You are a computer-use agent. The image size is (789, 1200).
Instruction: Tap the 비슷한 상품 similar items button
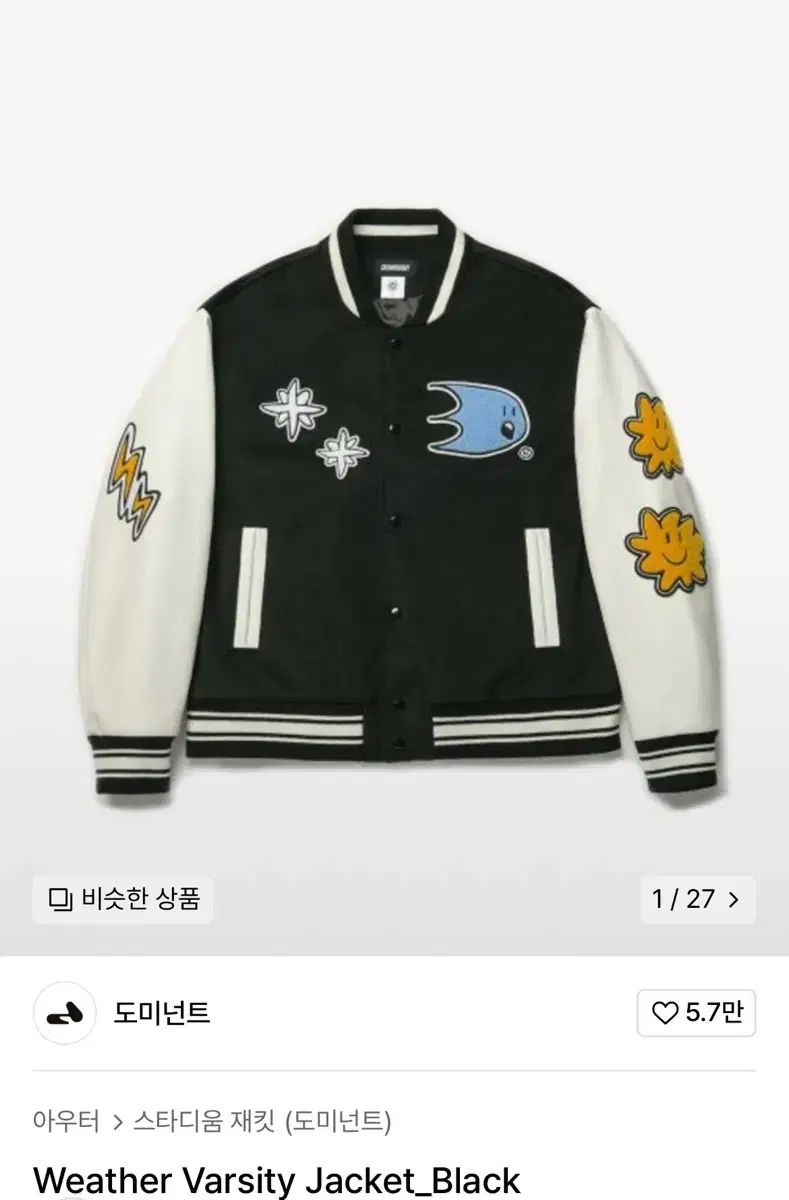123,899
